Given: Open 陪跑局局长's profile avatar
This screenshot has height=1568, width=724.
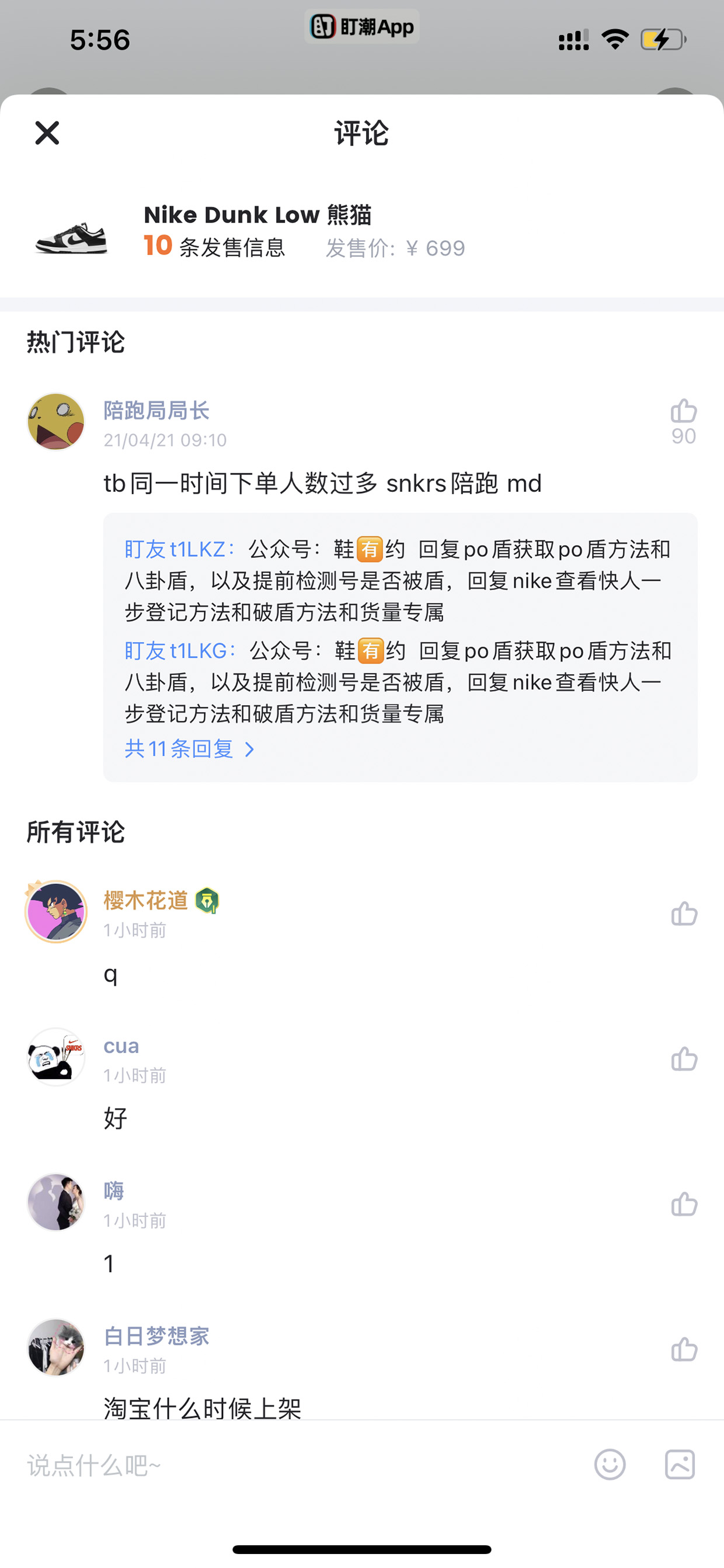Looking at the screenshot, I should pyautogui.click(x=56, y=422).
